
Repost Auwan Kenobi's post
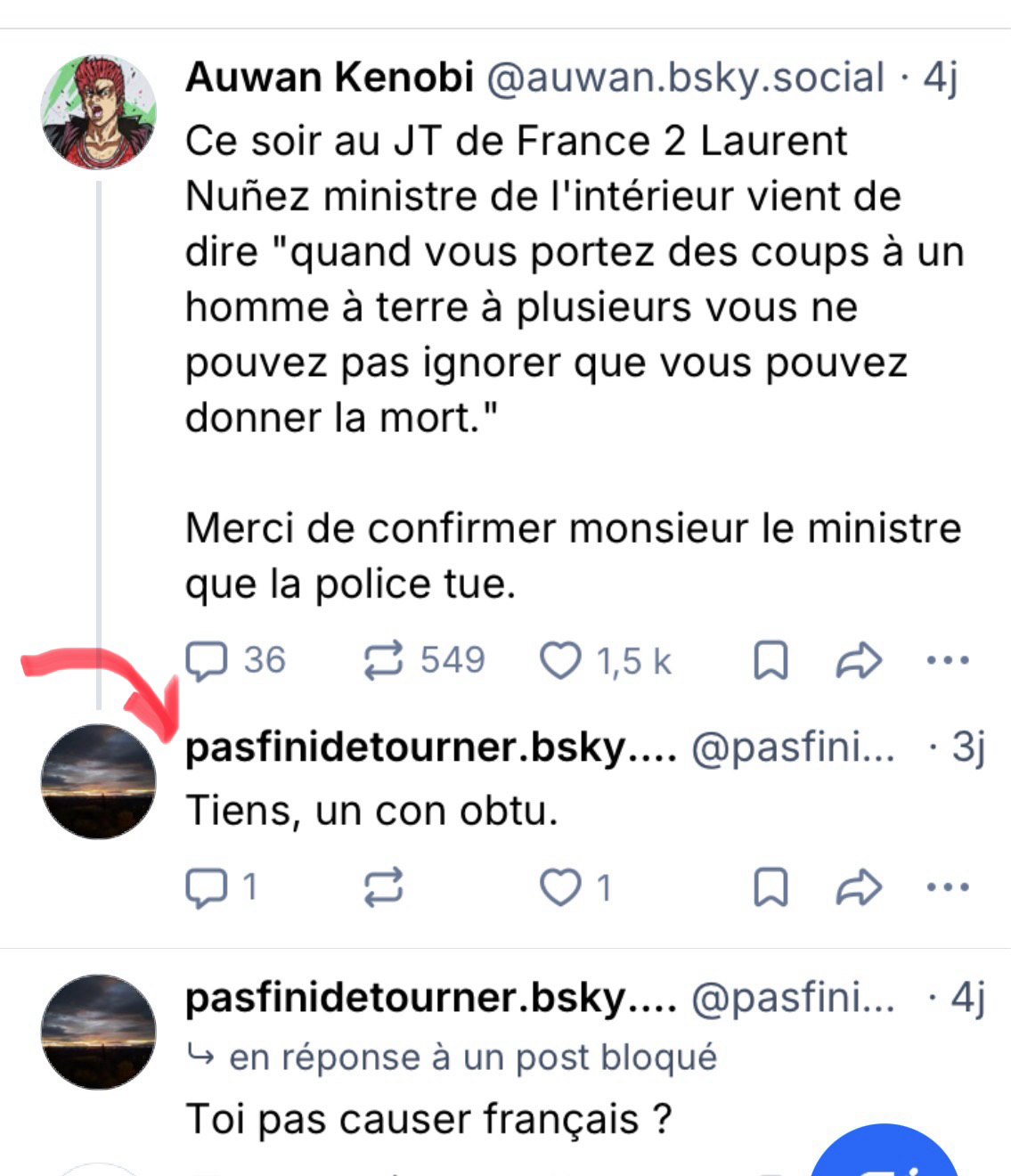tap(383, 661)
